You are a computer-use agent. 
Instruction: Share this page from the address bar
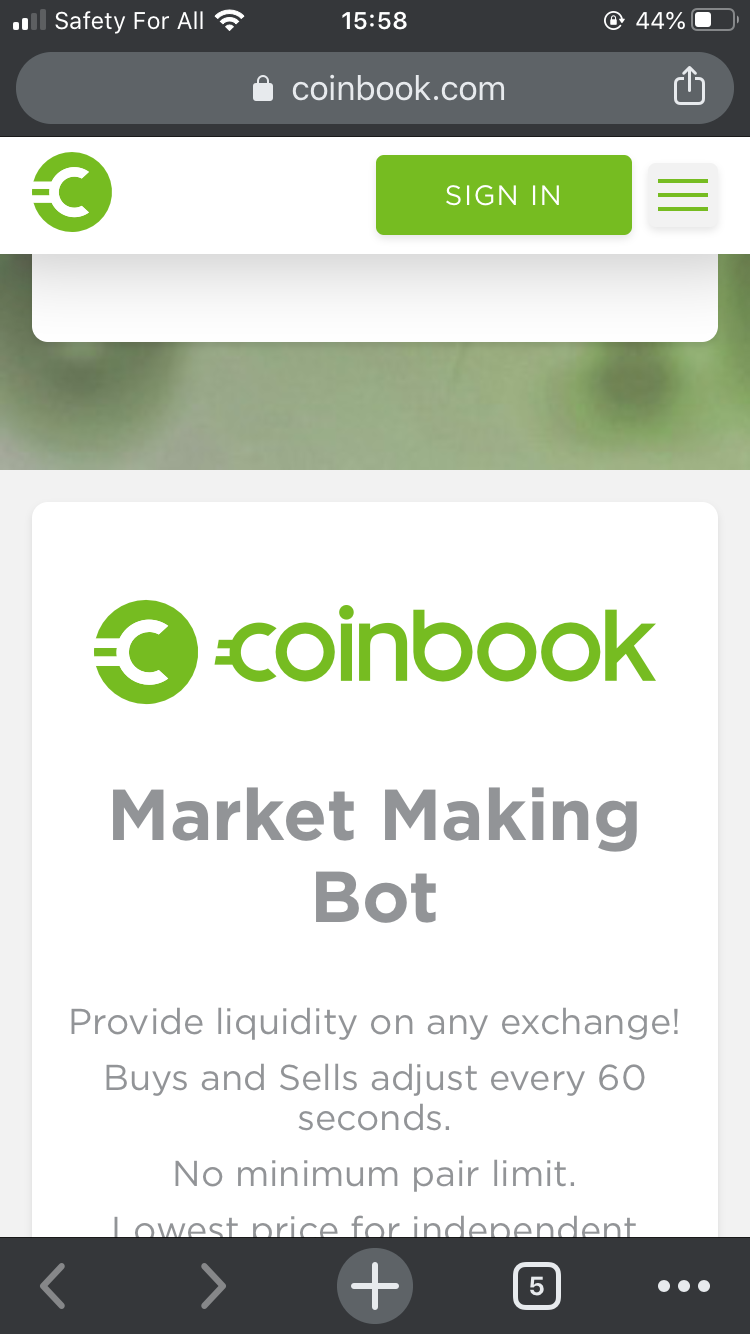689,88
